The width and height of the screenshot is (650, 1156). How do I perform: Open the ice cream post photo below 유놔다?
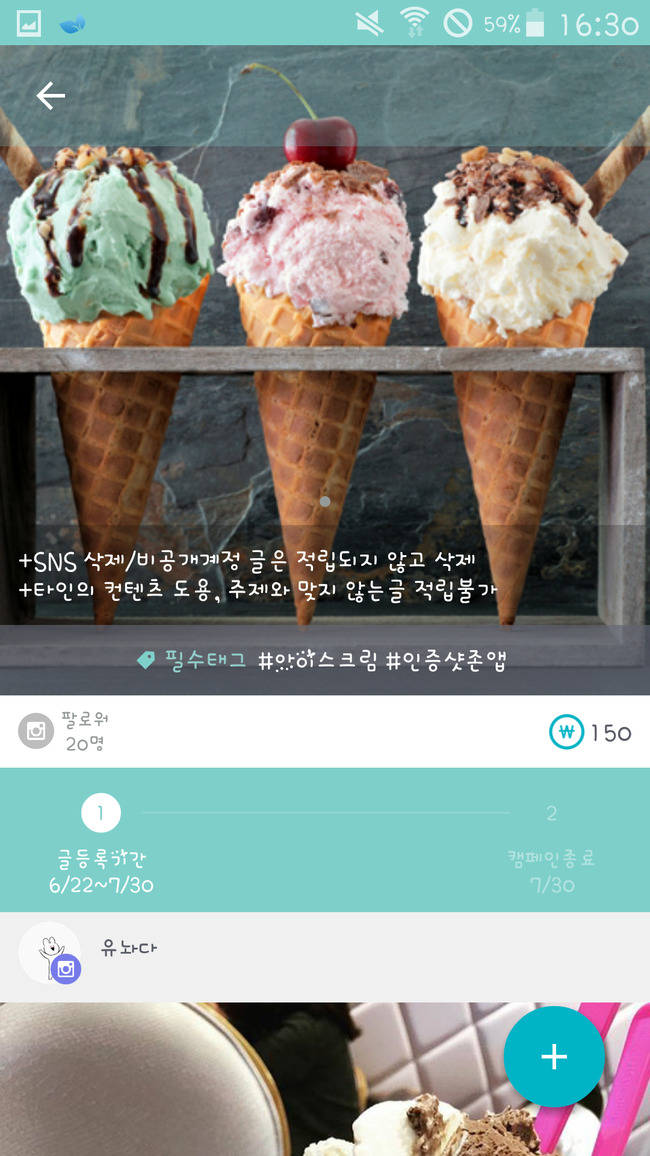point(250,1080)
